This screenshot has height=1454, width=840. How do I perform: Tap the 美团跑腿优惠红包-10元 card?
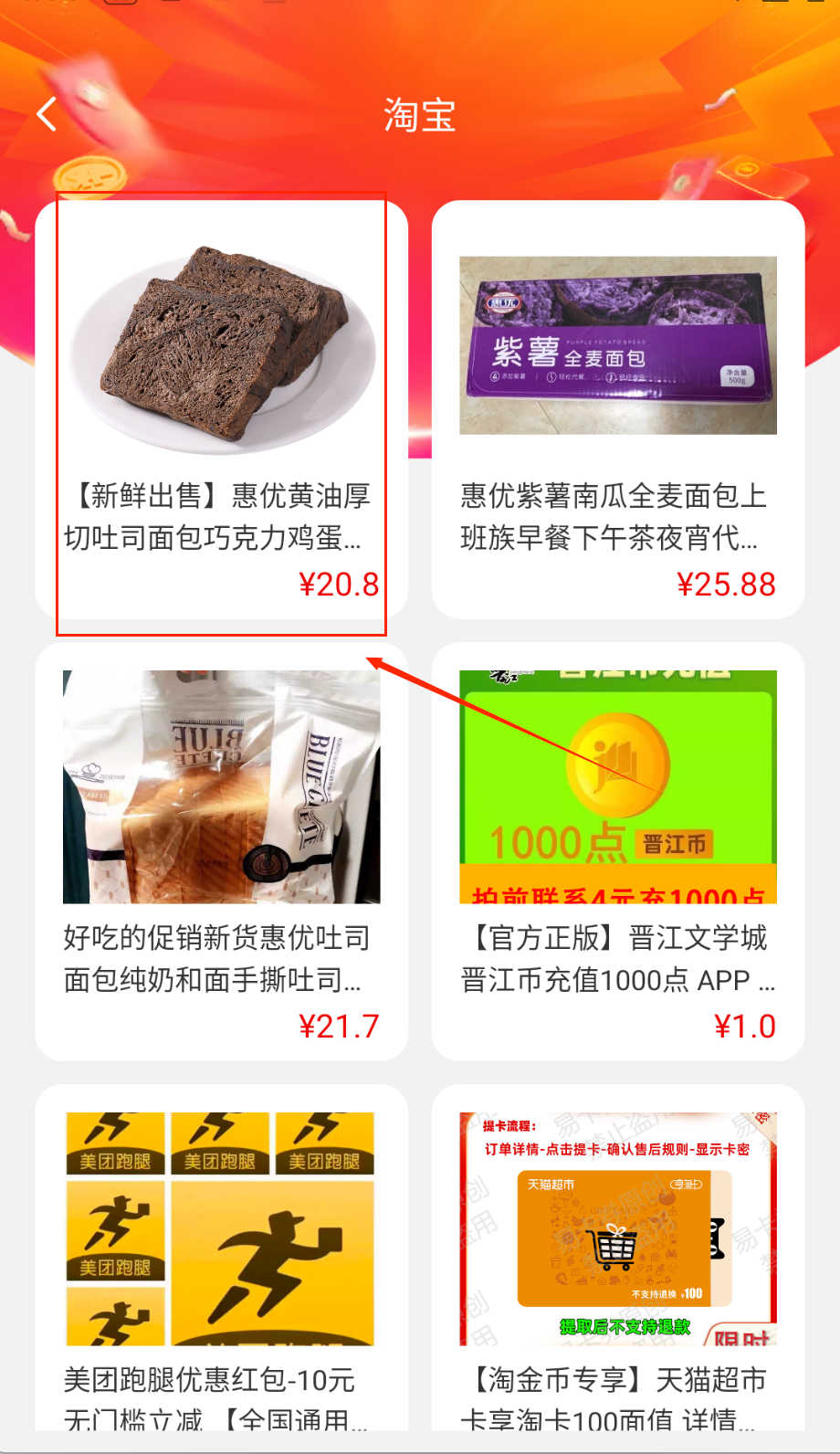(221, 1260)
